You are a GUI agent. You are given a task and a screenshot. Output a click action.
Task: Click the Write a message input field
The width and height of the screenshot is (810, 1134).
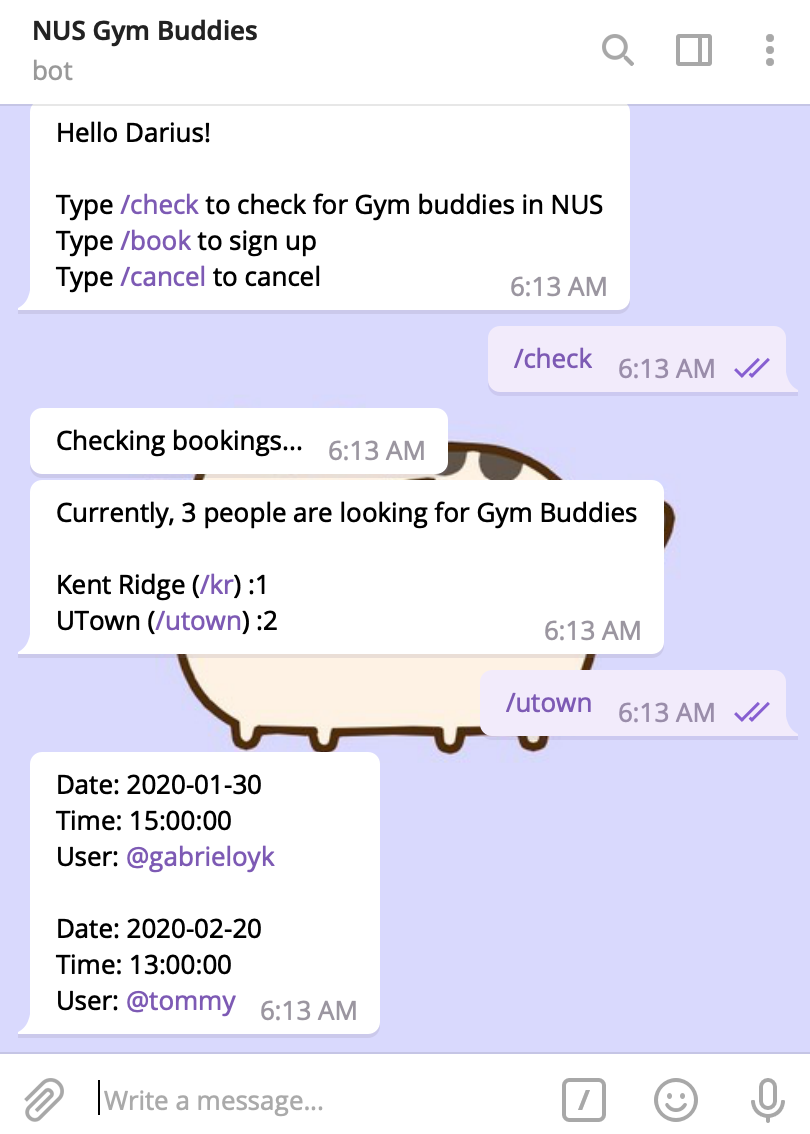coord(250,1098)
